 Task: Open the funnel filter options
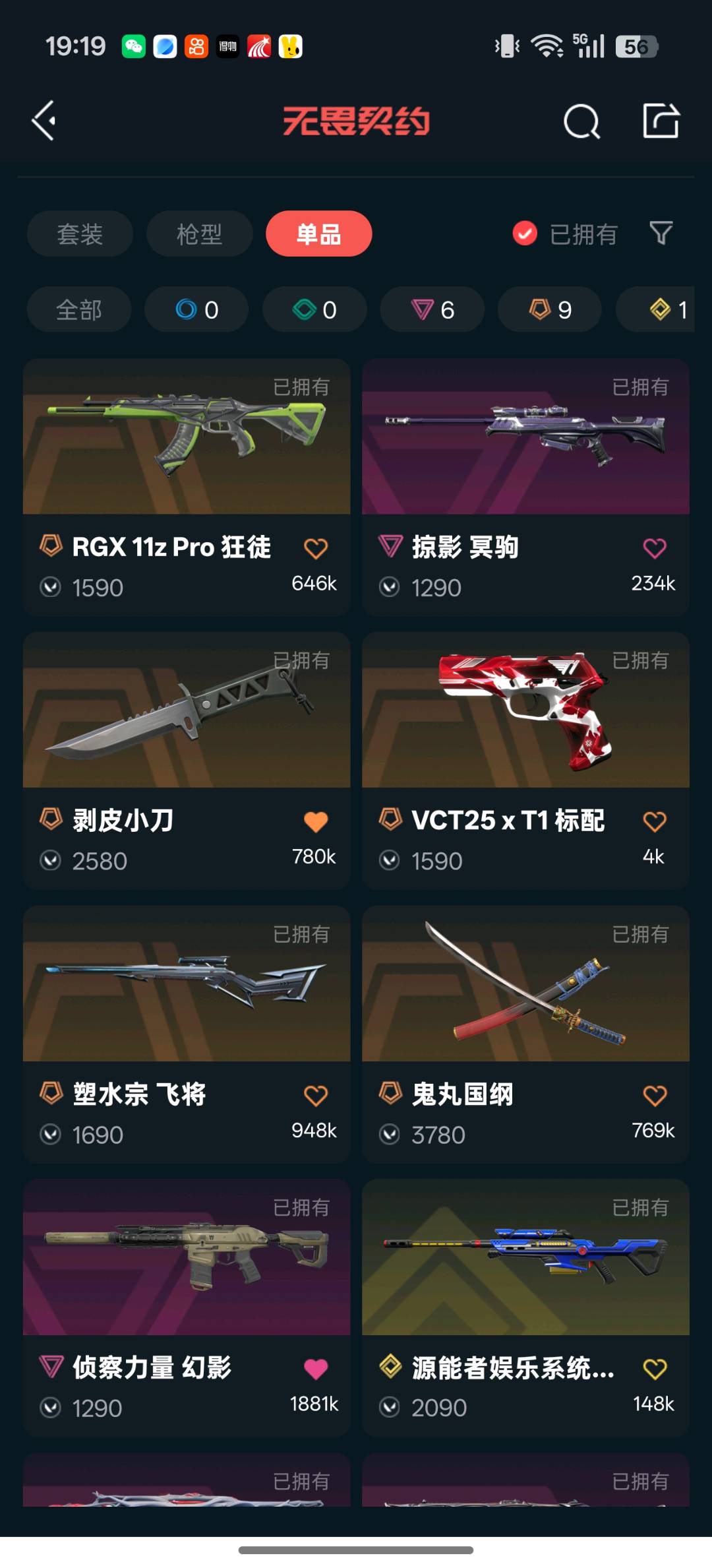point(661,233)
